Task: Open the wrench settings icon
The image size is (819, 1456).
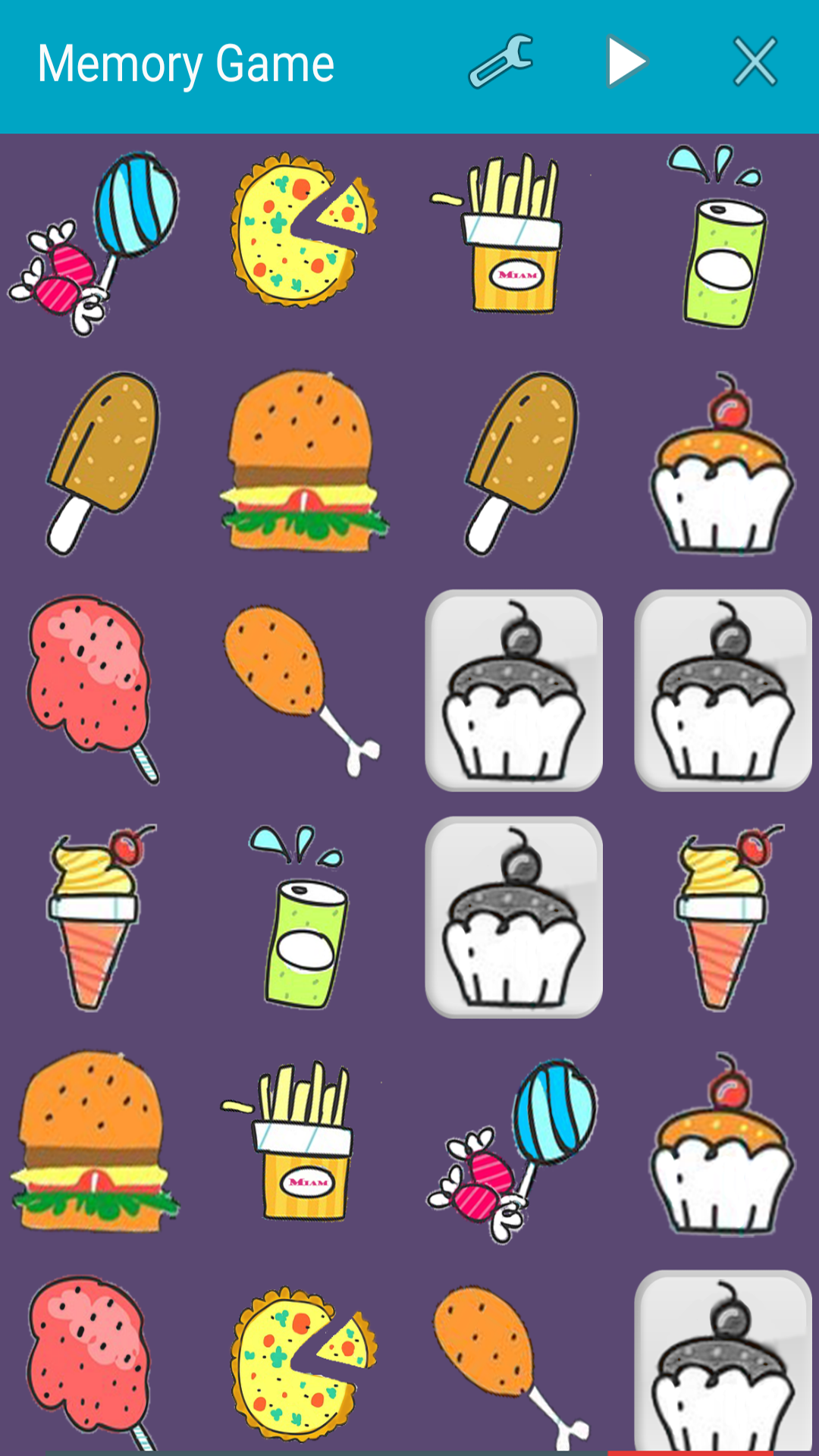Action: (x=504, y=62)
